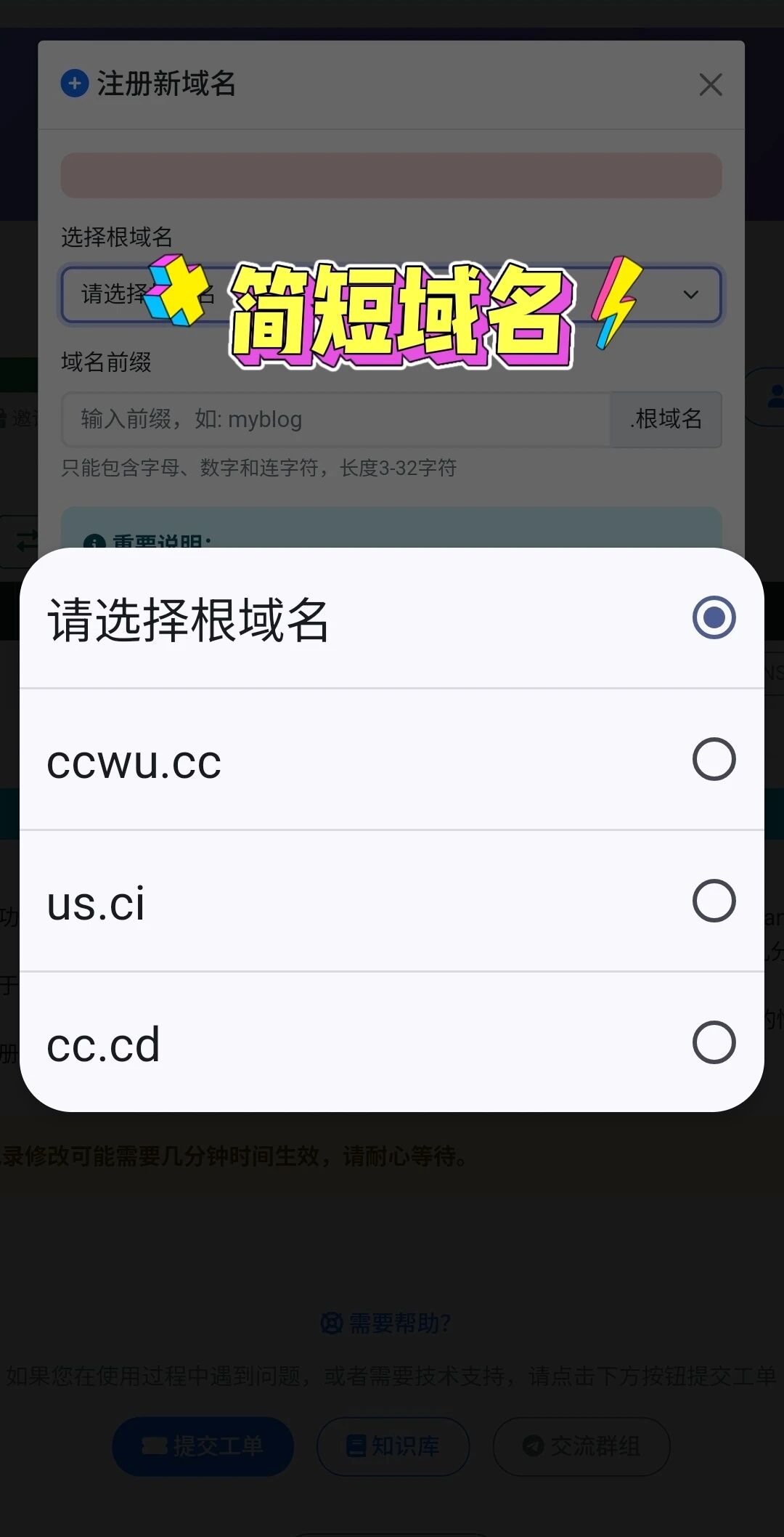Select the ccwu.cc root domain
This screenshot has width=784, height=1537.
(x=392, y=760)
